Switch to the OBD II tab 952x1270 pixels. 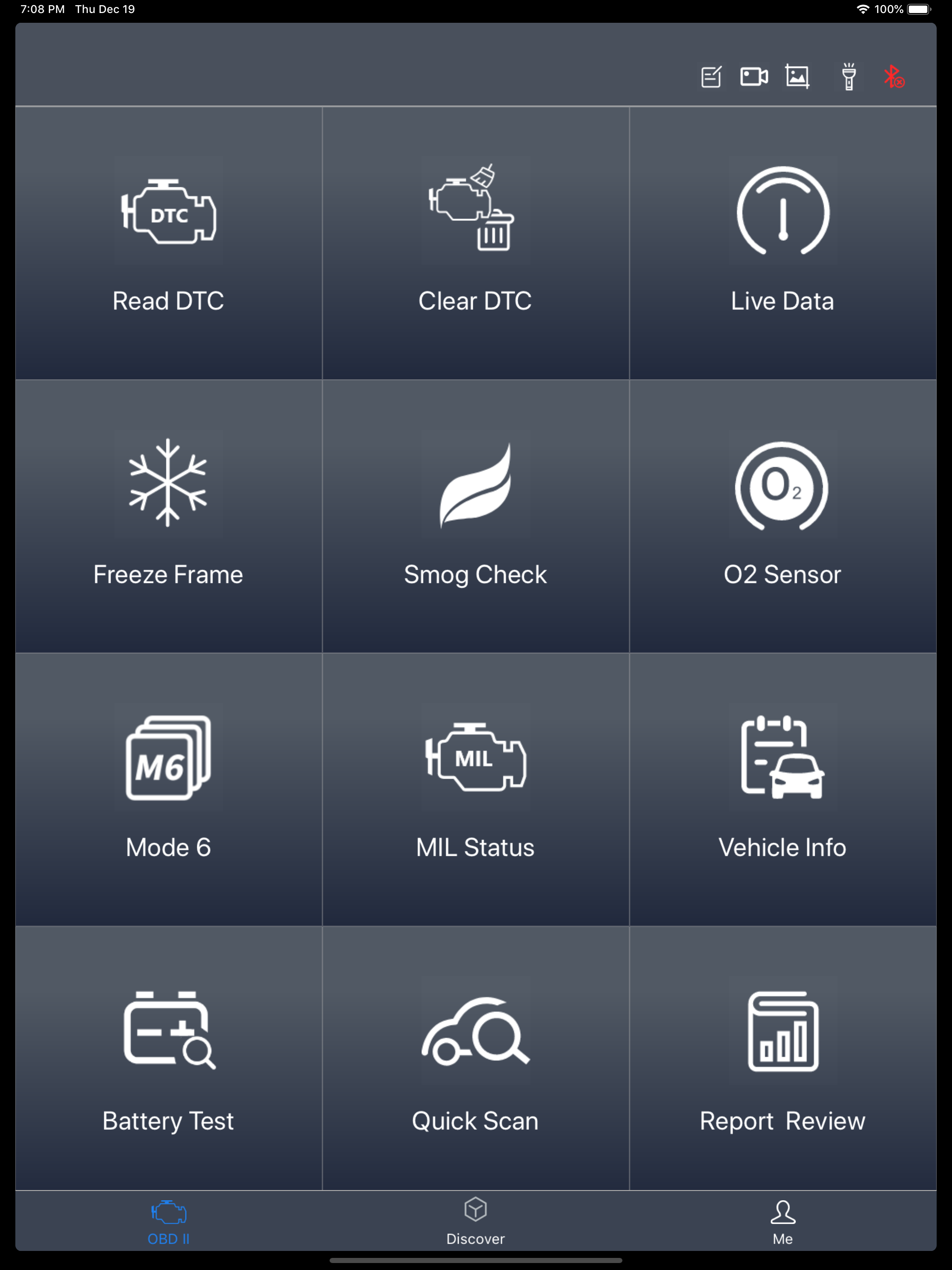pos(168,1222)
